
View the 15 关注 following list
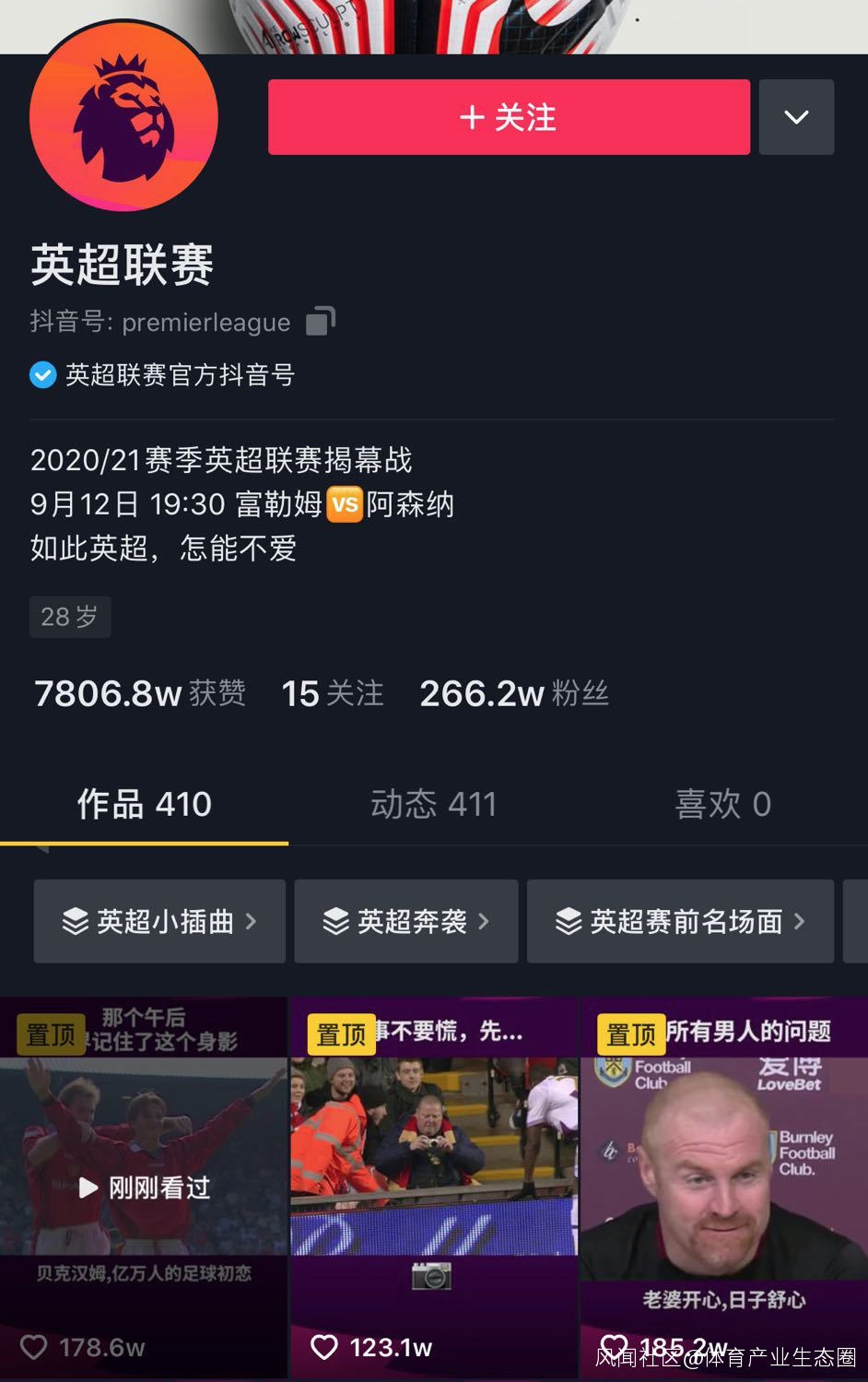(332, 693)
